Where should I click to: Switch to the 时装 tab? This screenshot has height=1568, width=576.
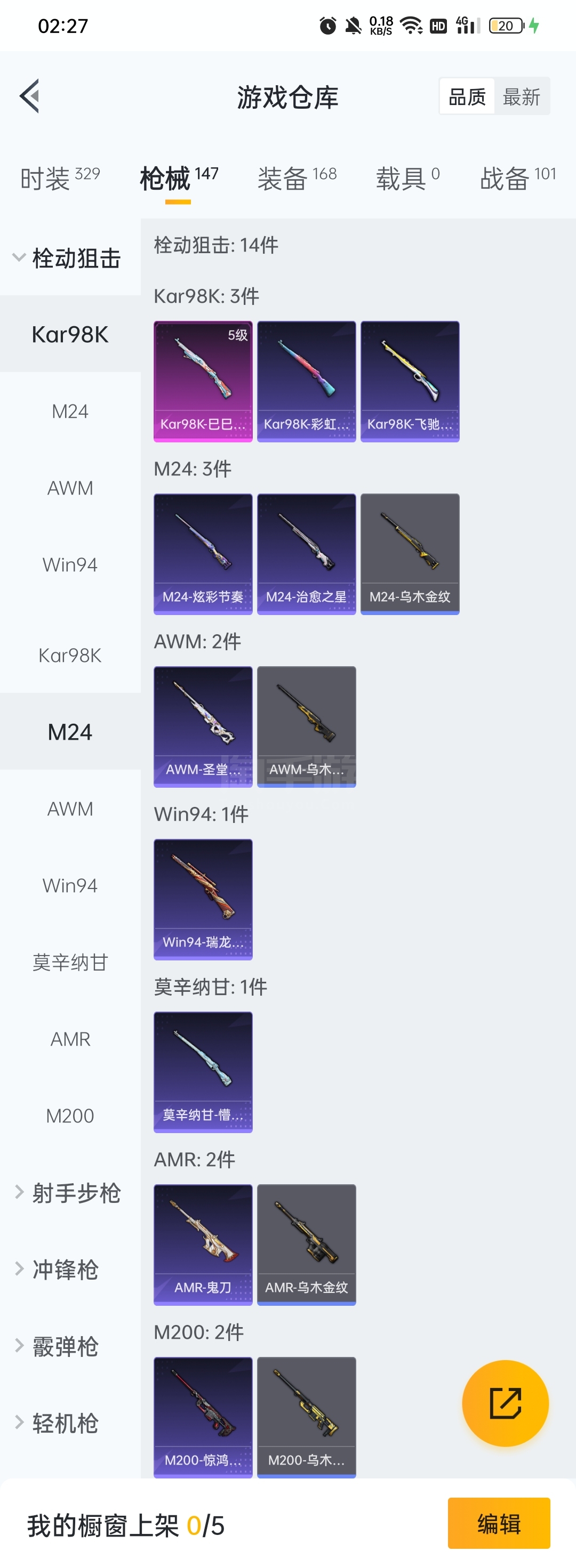(60, 179)
